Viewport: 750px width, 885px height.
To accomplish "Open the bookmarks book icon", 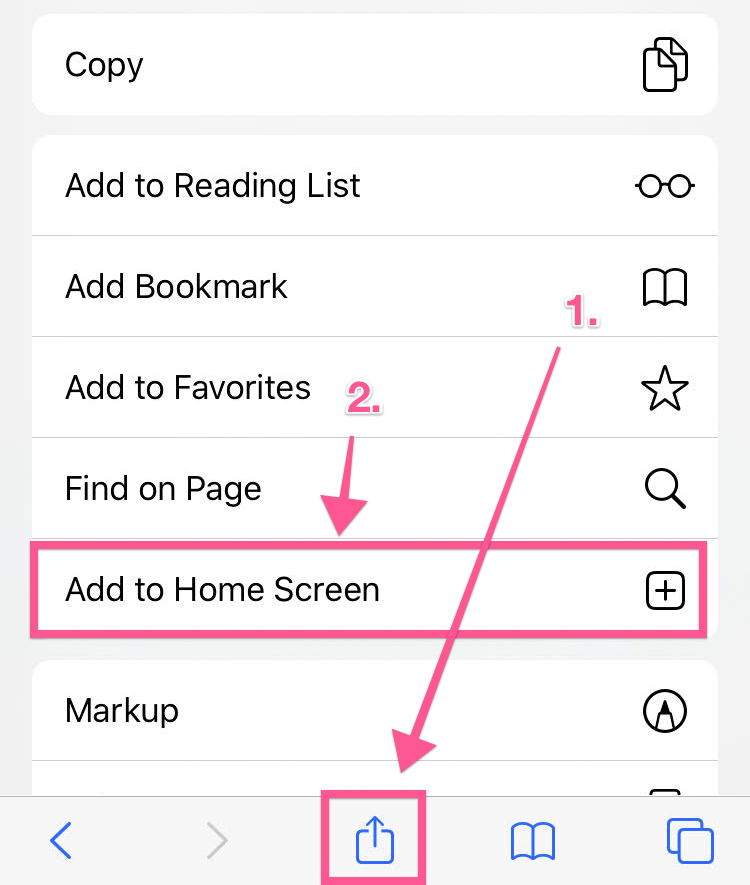I will [x=532, y=842].
